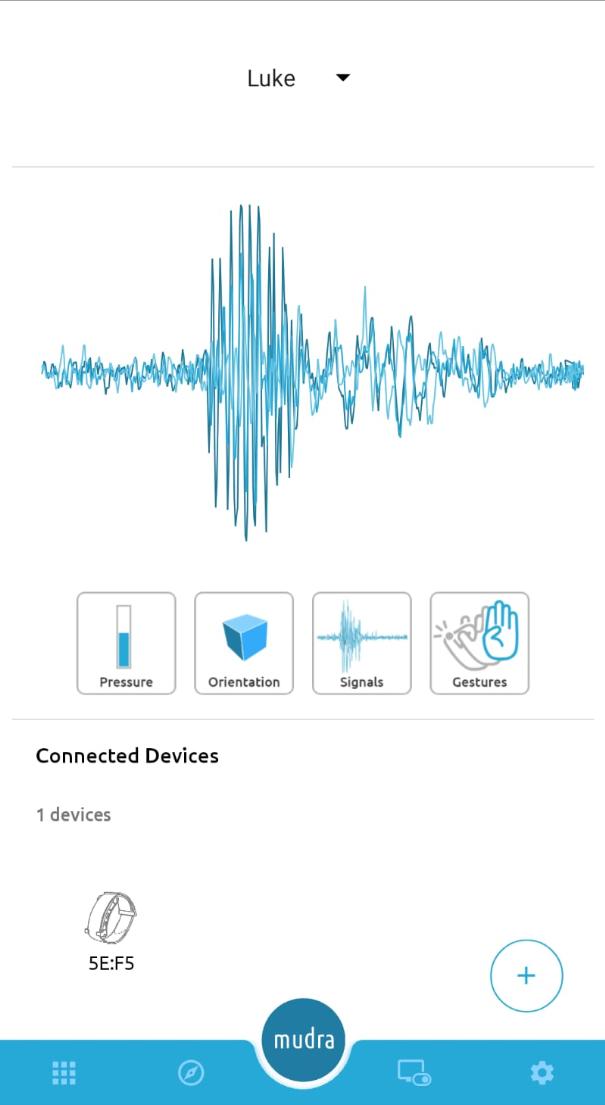Open the apps grid tab
Screen dimensions: 605x1105
(x=64, y=1073)
